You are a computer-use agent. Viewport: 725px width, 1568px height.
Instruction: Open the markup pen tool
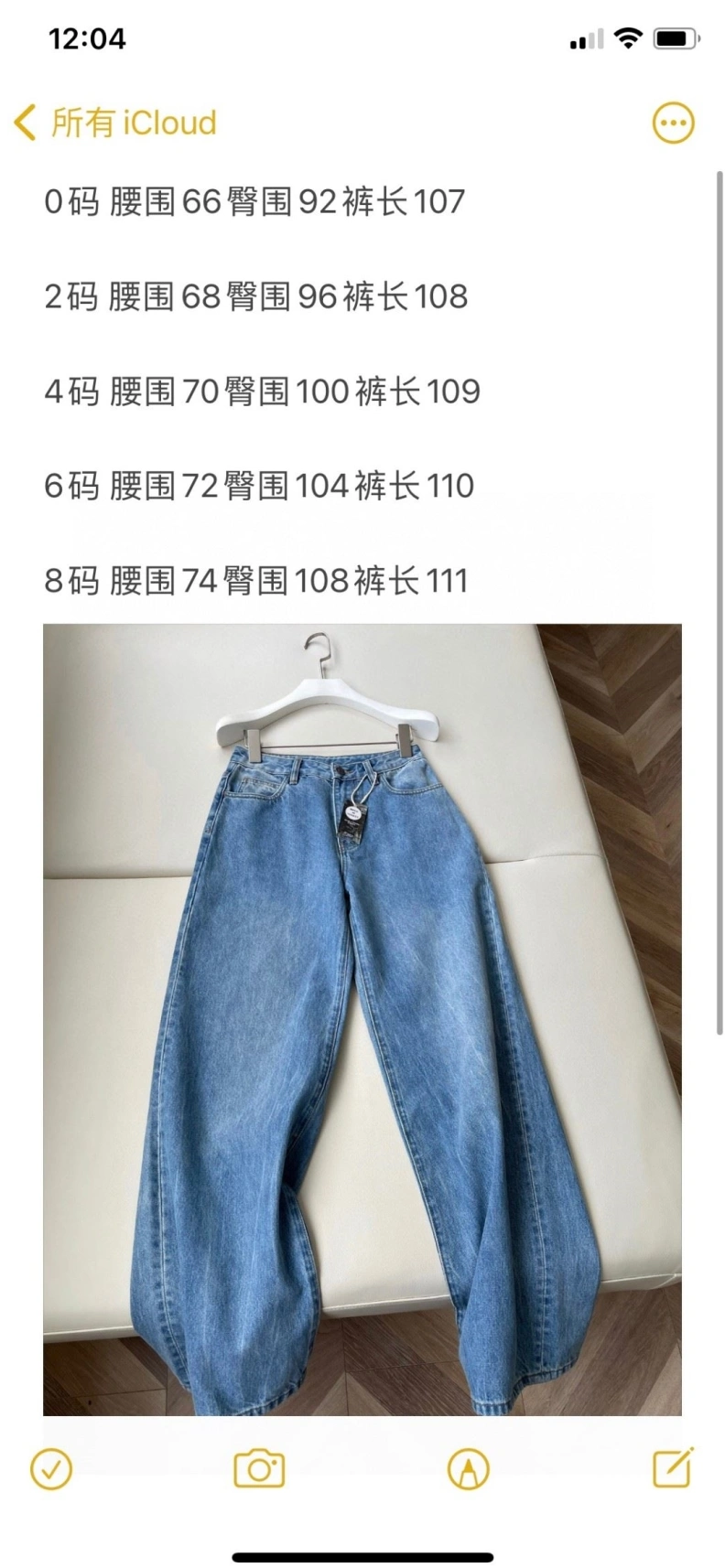coord(468,1470)
